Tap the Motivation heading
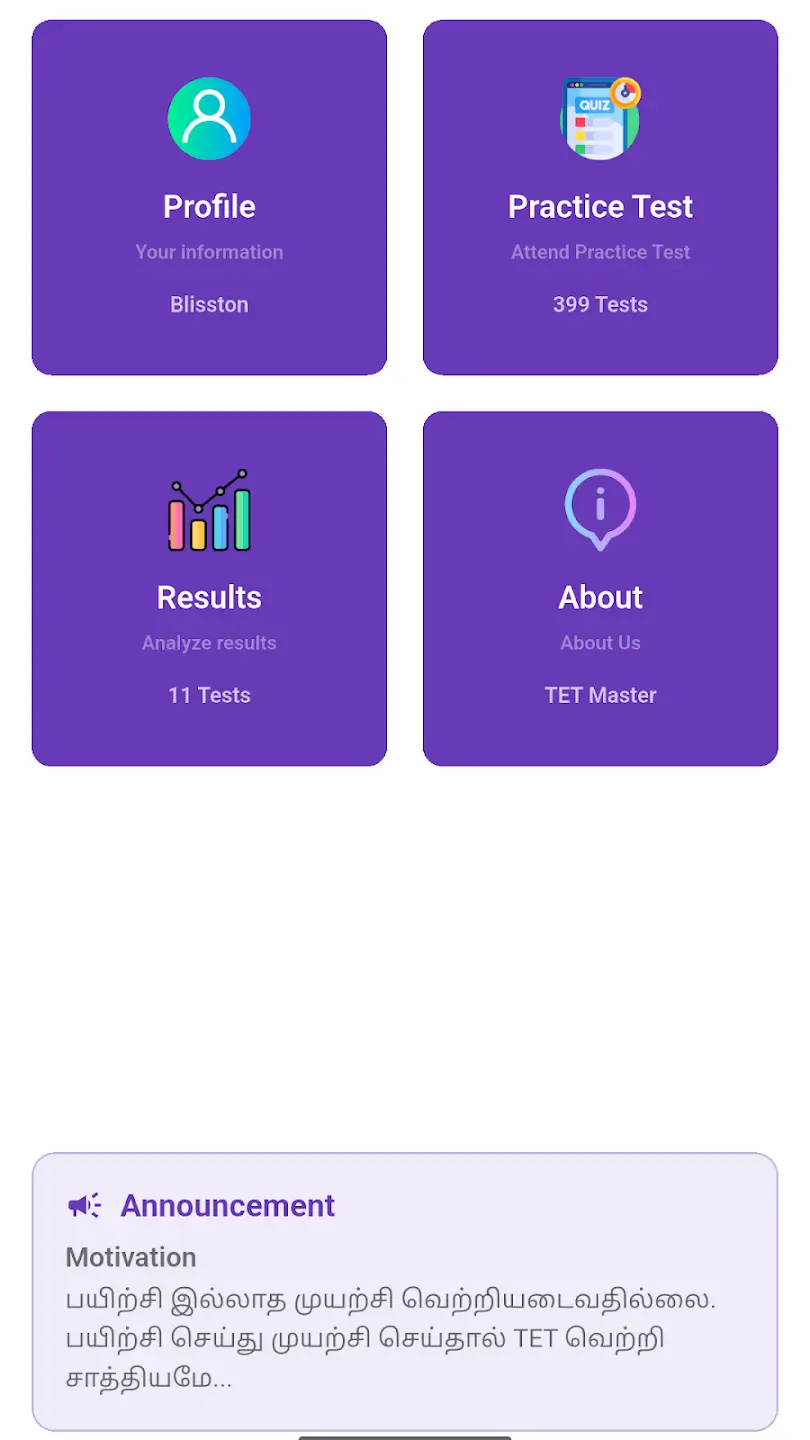 click(x=130, y=1257)
